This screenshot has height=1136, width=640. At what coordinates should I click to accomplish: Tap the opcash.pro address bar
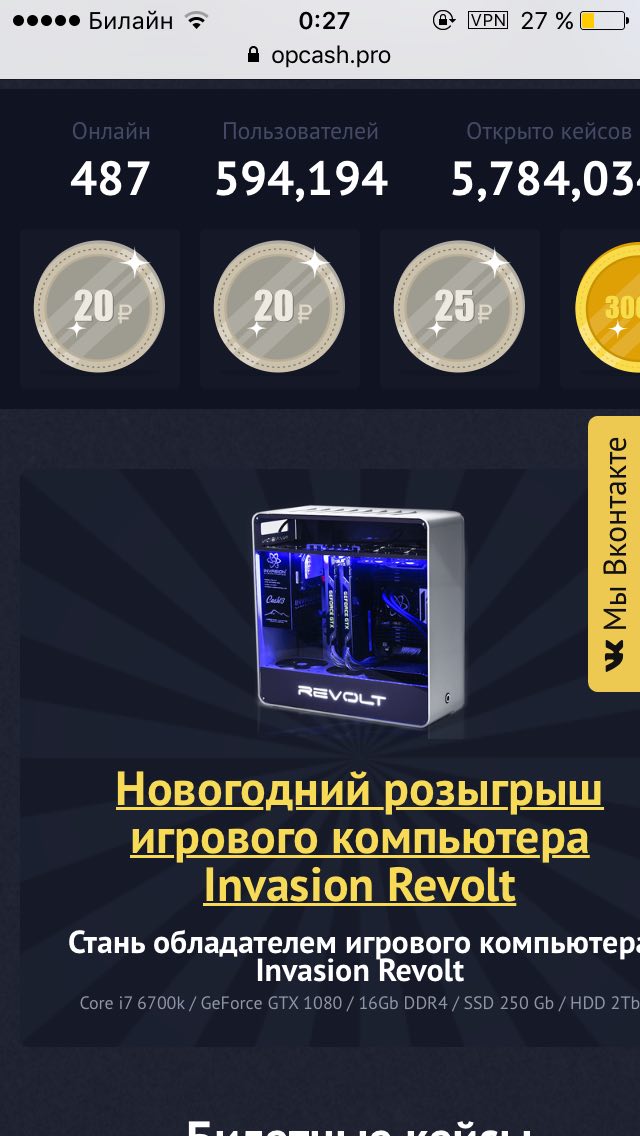pyautogui.click(x=320, y=55)
